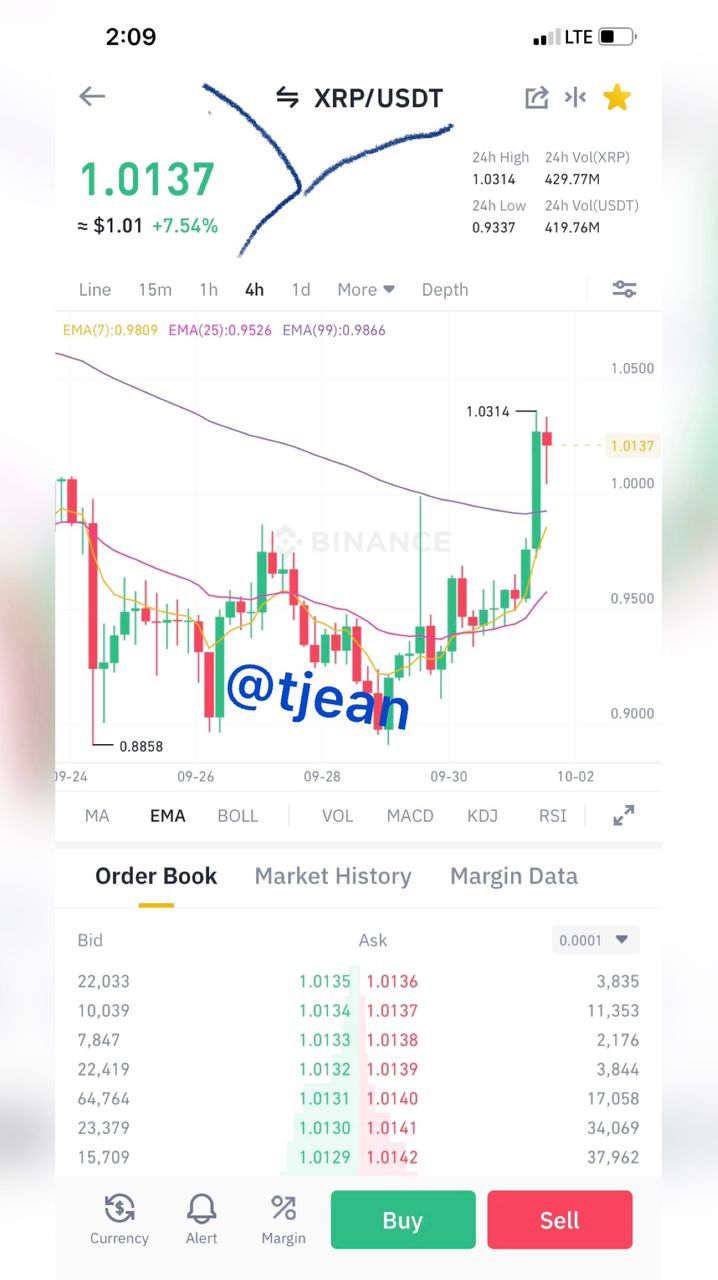This screenshot has width=718, height=1280.
Task: Tap the green Buy button
Action: (403, 1220)
